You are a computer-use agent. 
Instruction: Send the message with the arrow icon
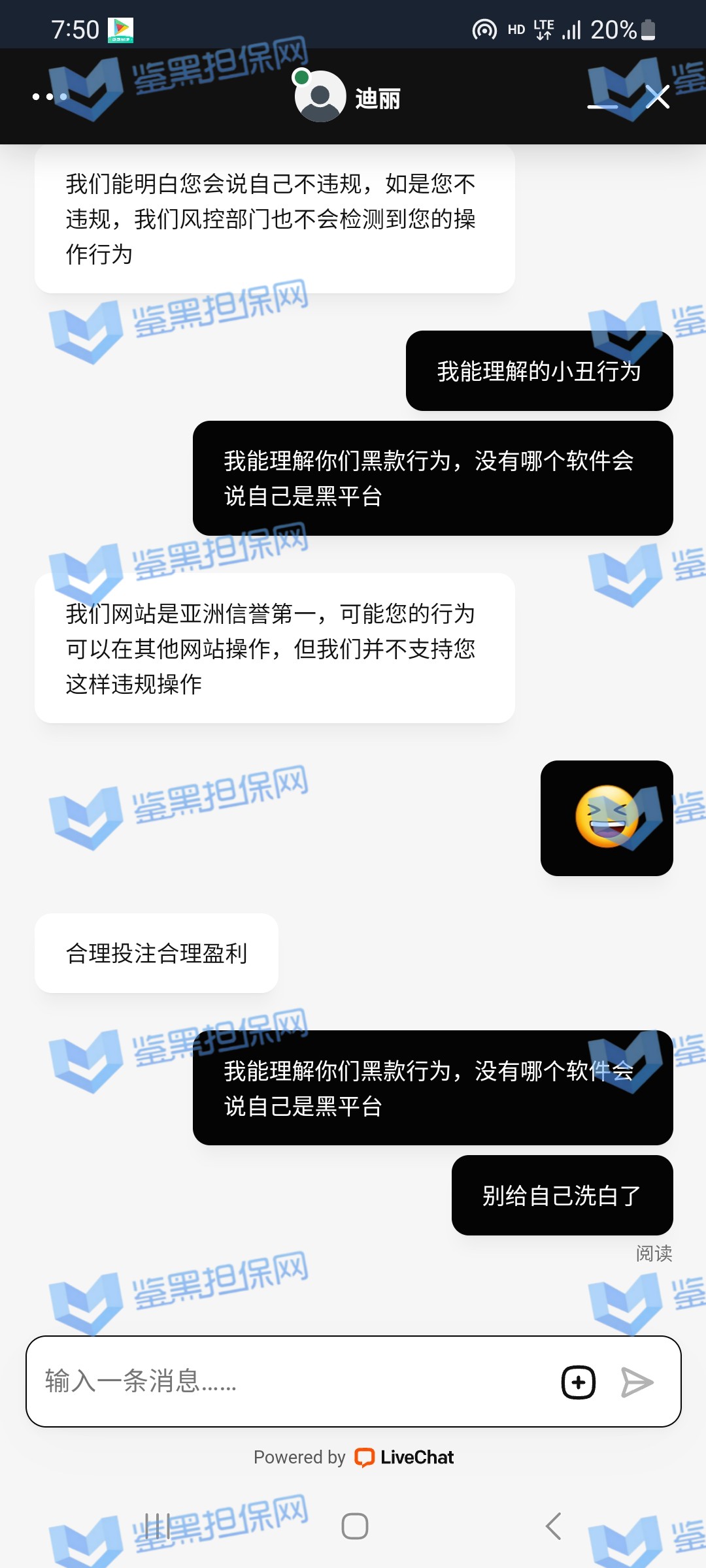point(637,1382)
